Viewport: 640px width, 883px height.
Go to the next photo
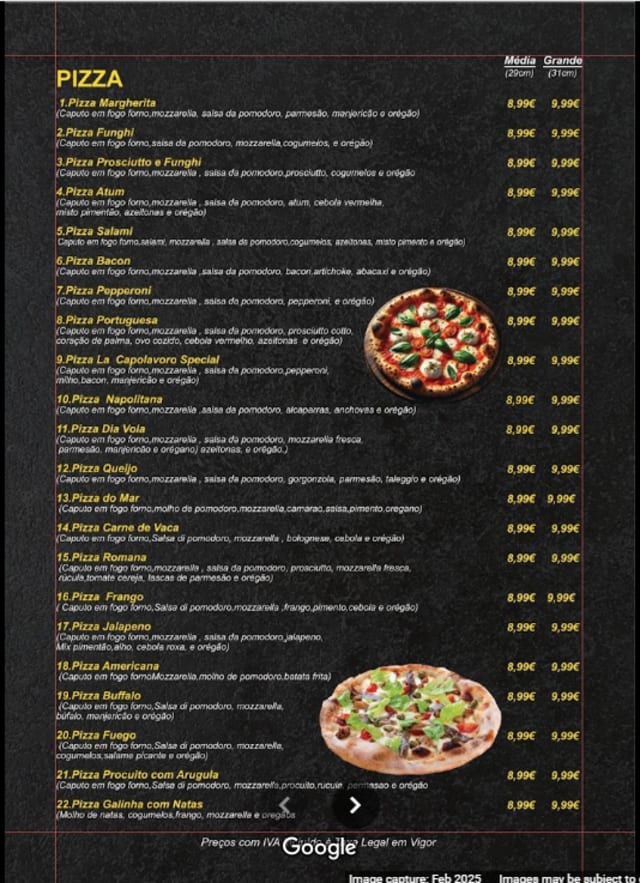(354, 805)
